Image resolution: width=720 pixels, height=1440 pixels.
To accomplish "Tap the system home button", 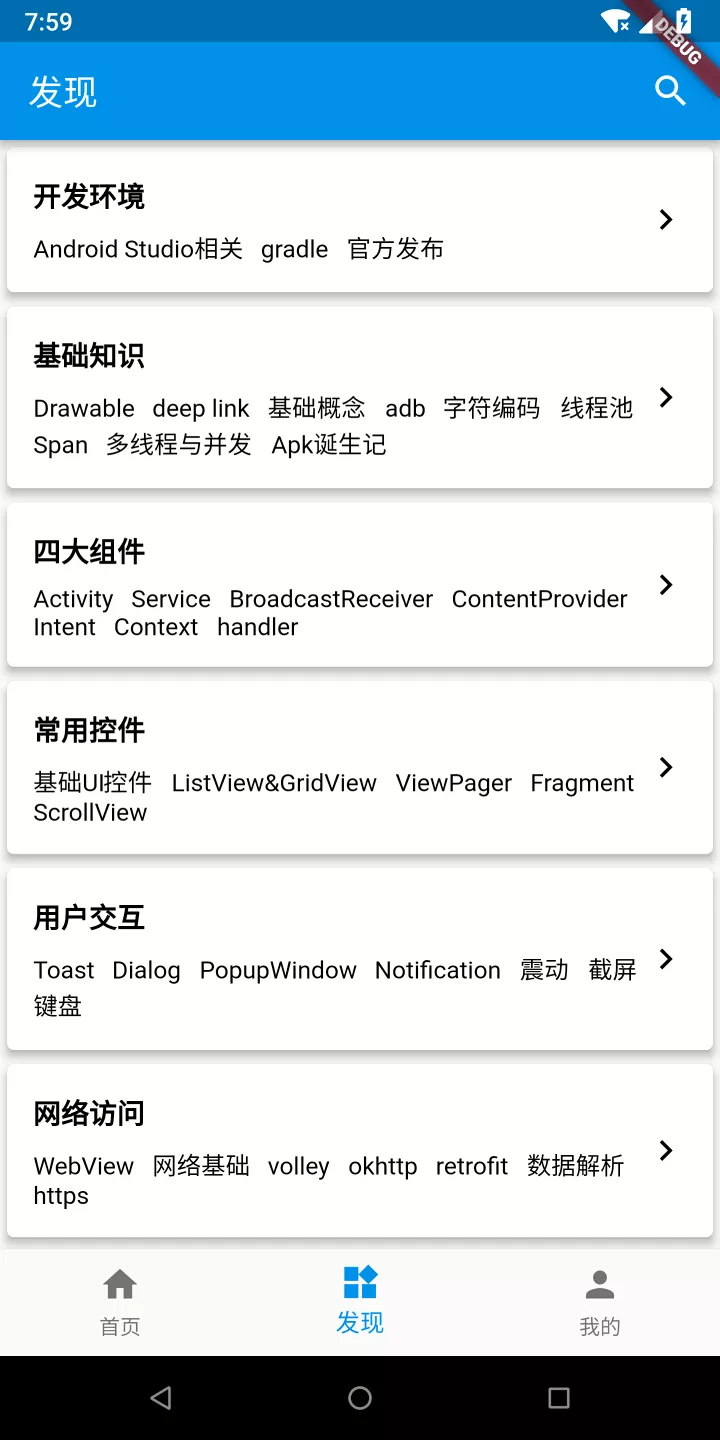I will tap(360, 1397).
